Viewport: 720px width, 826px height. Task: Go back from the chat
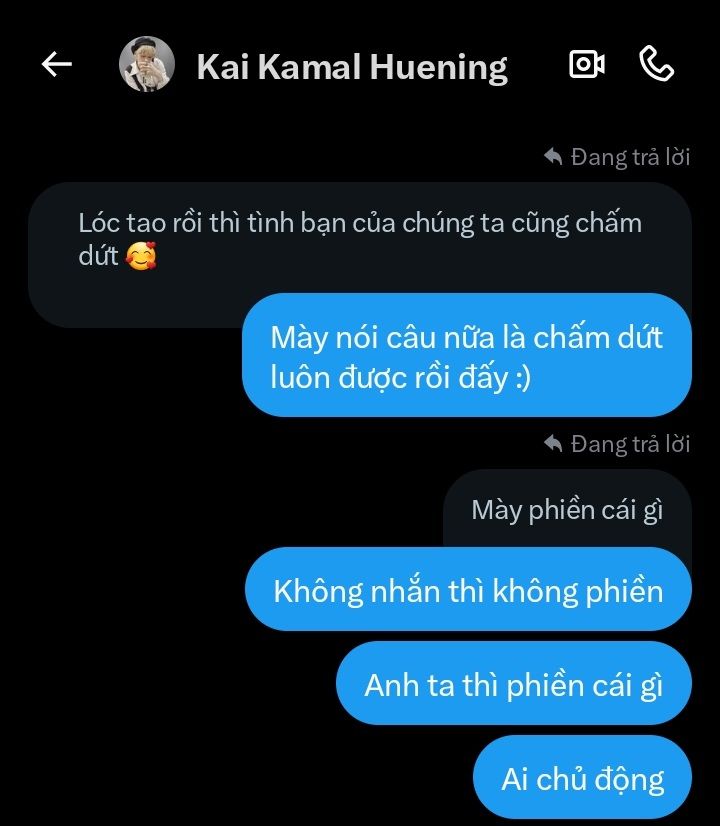point(56,65)
